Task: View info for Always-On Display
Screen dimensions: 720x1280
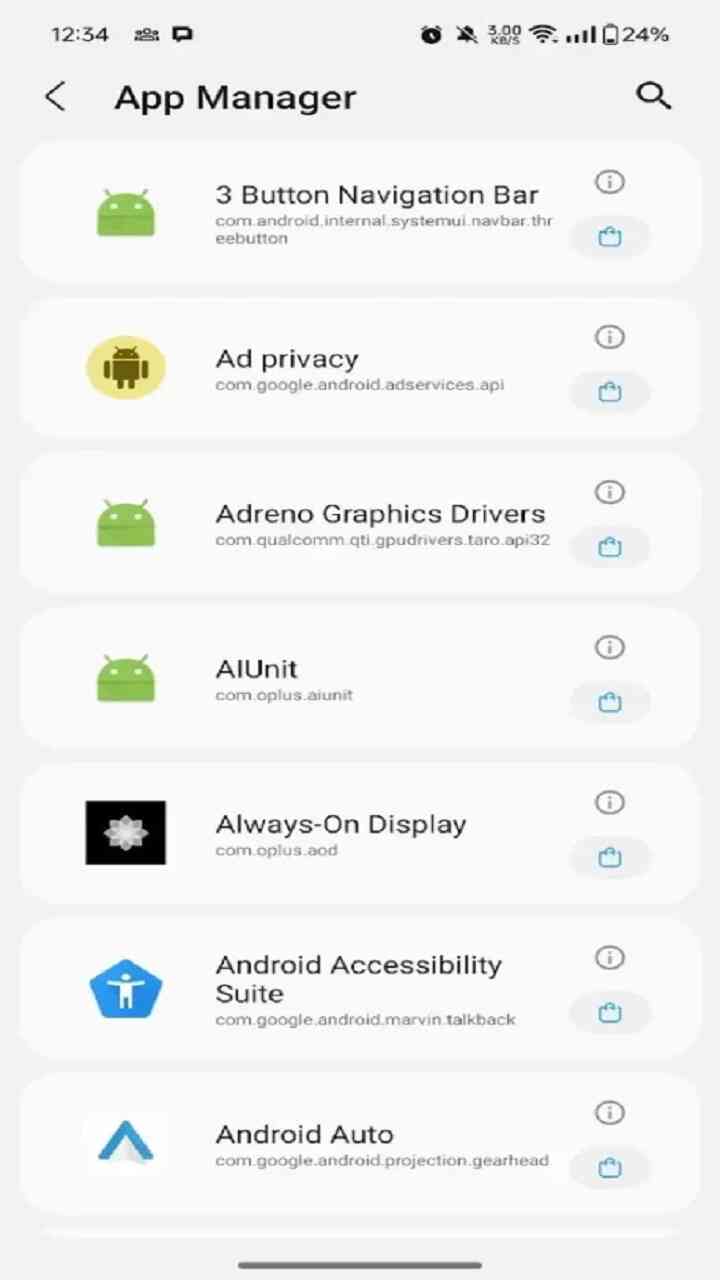Action: pyautogui.click(x=609, y=802)
